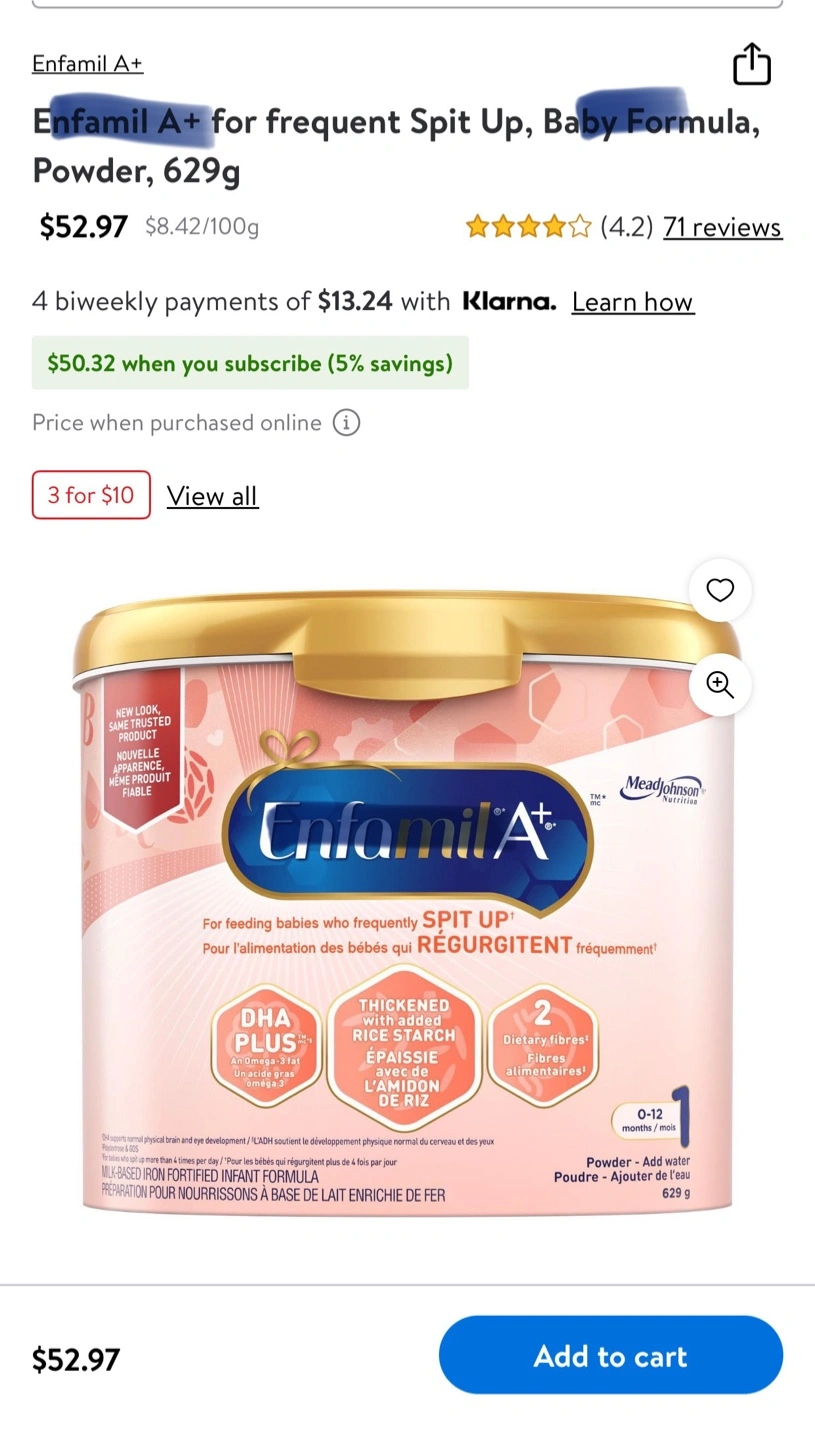Zoom into the product image
Viewport: 815px width, 1440px height.
720,685
